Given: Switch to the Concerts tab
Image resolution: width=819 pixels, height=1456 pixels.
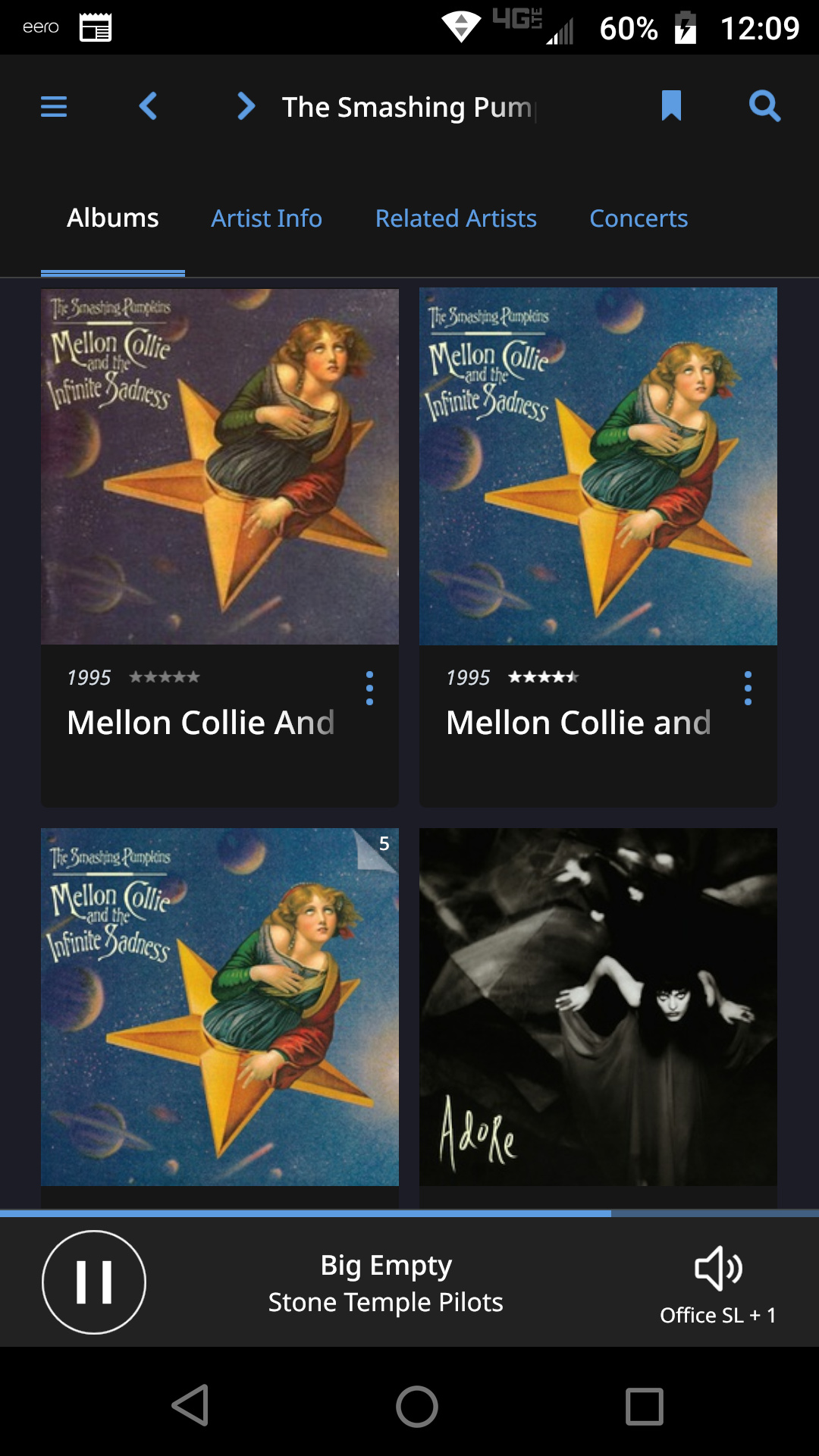Looking at the screenshot, I should pyautogui.click(x=639, y=218).
